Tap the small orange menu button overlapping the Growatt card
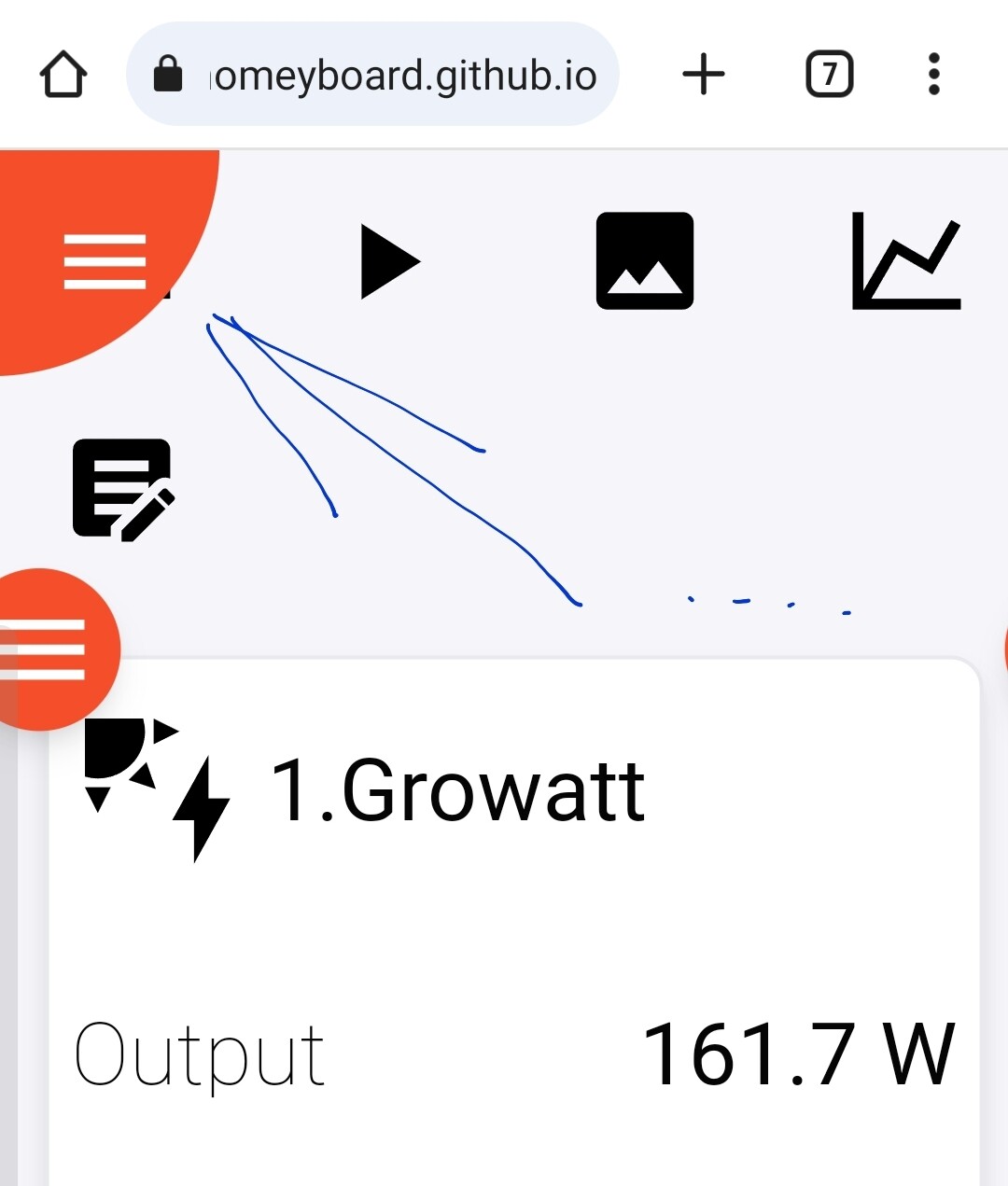Viewport: 1008px width, 1186px height. click(47, 649)
